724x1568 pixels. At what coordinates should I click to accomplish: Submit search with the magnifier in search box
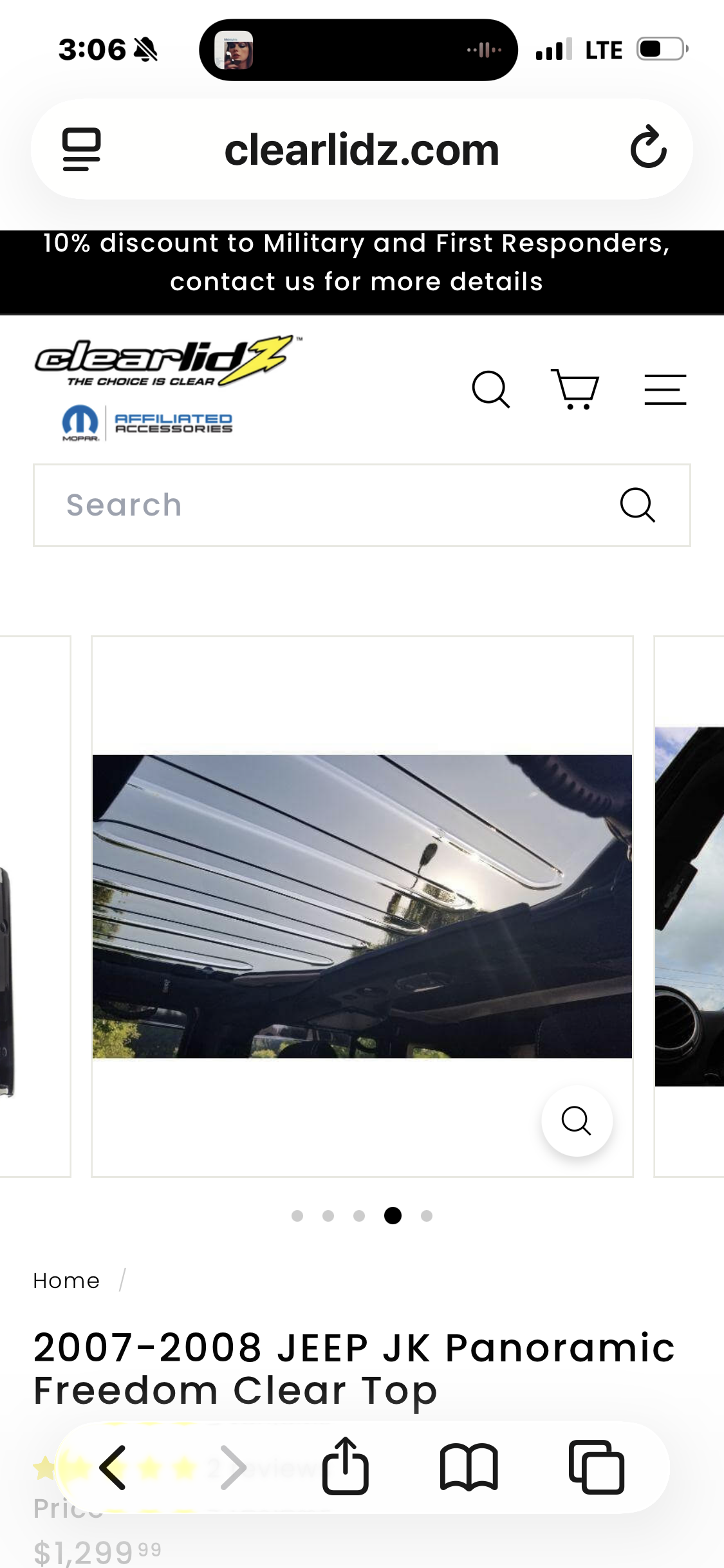pyautogui.click(x=637, y=505)
